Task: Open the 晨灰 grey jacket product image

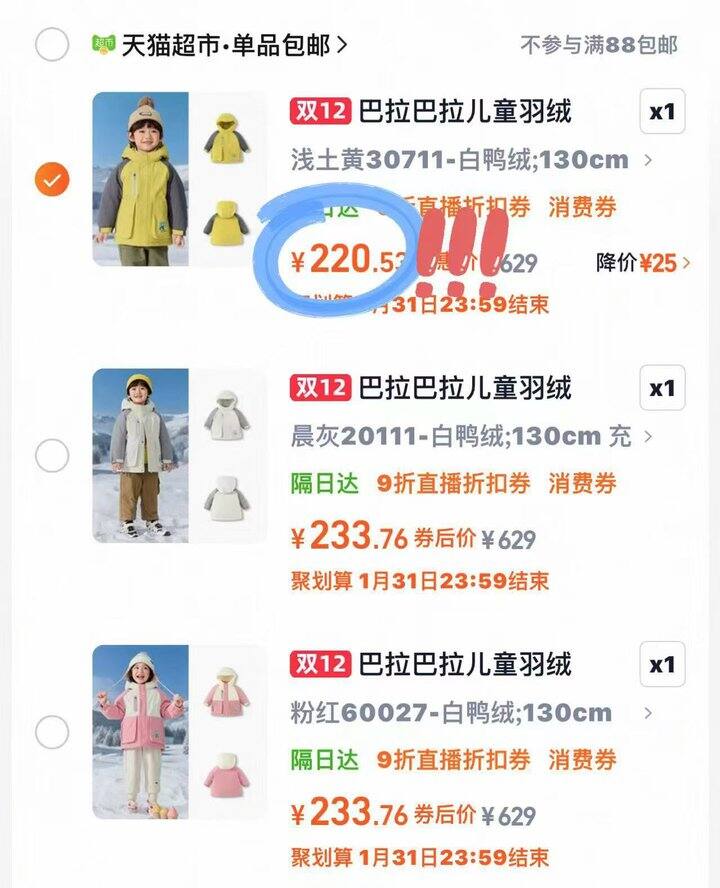Action: click(179, 456)
